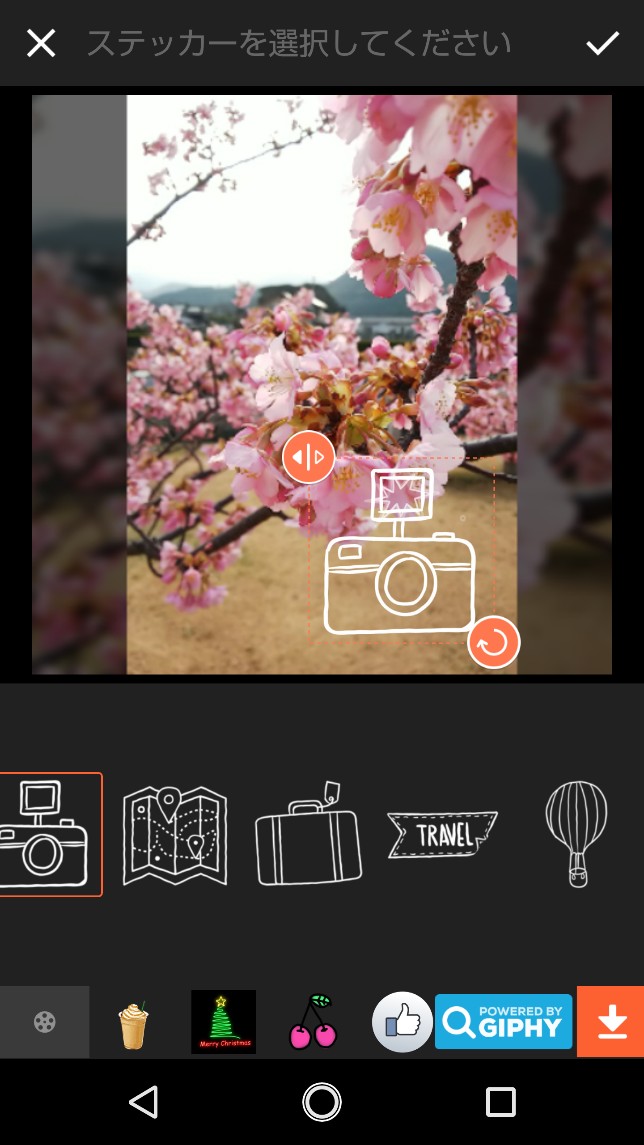Choose the TRAVEL banner sticker
The height and width of the screenshot is (1145, 644).
(442, 835)
